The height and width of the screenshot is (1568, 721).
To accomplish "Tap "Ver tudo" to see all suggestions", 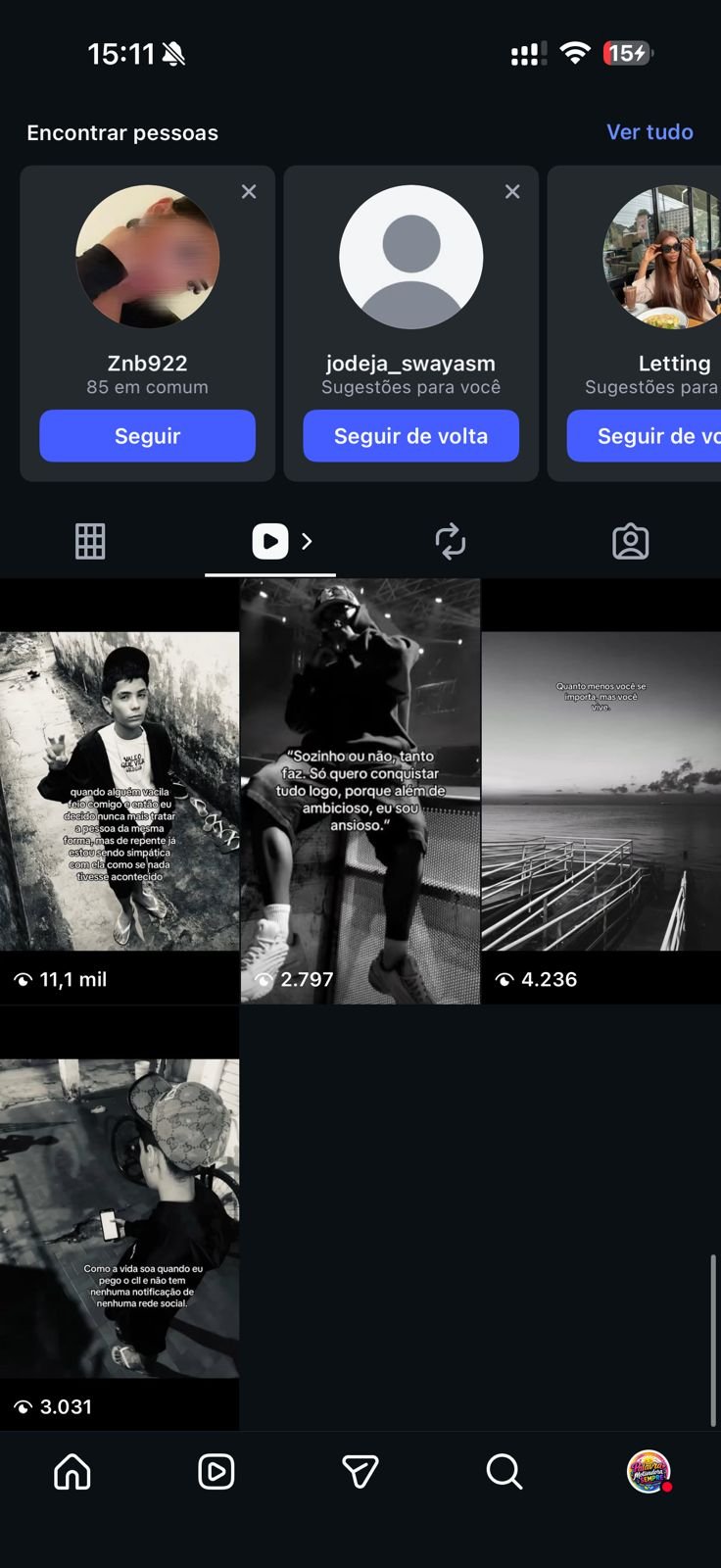I will pos(649,132).
